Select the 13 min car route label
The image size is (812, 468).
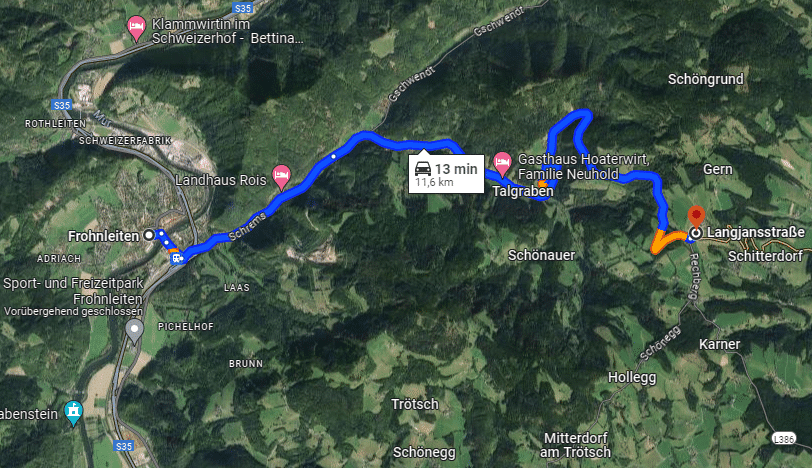click(446, 172)
